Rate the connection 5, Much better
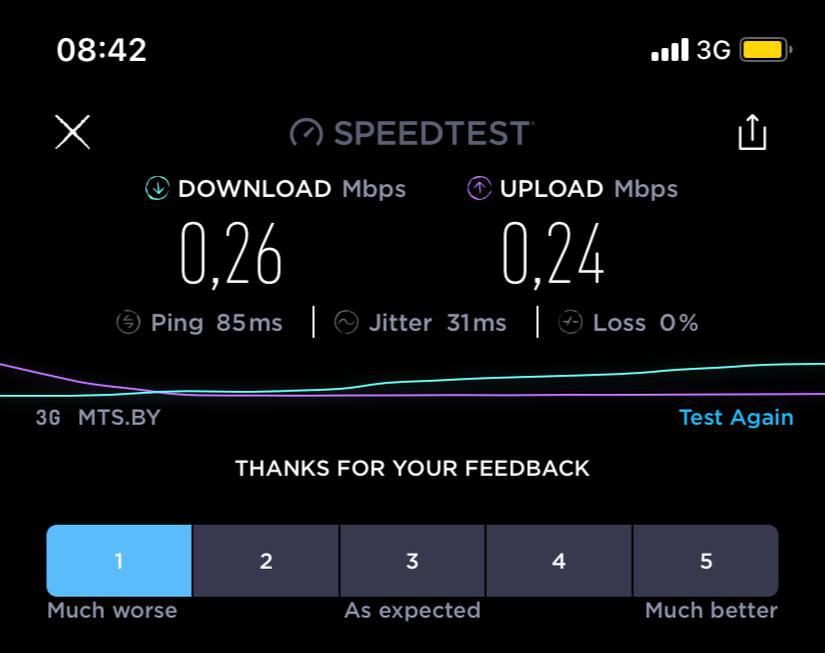This screenshot has height=653, width=825. pos(706,561)
